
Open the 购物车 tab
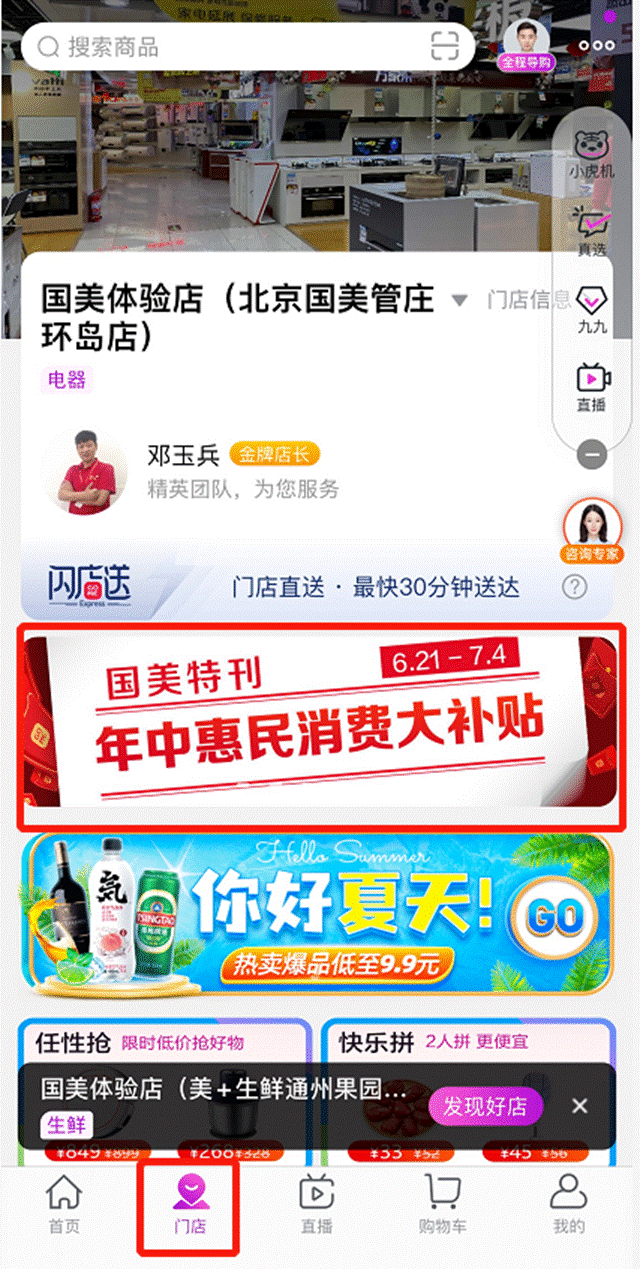441,1204
